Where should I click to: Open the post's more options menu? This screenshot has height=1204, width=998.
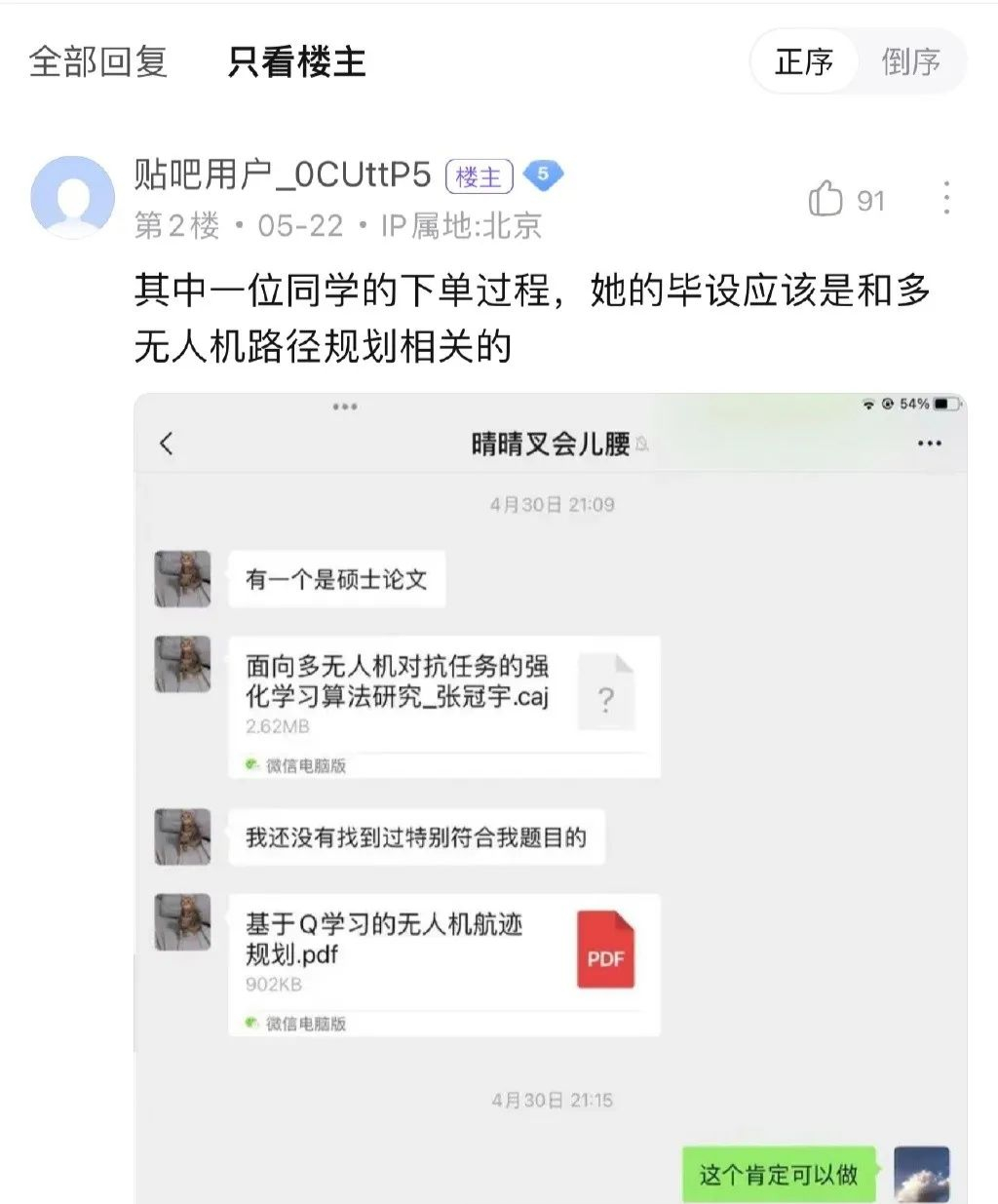[x=946, y=199]
